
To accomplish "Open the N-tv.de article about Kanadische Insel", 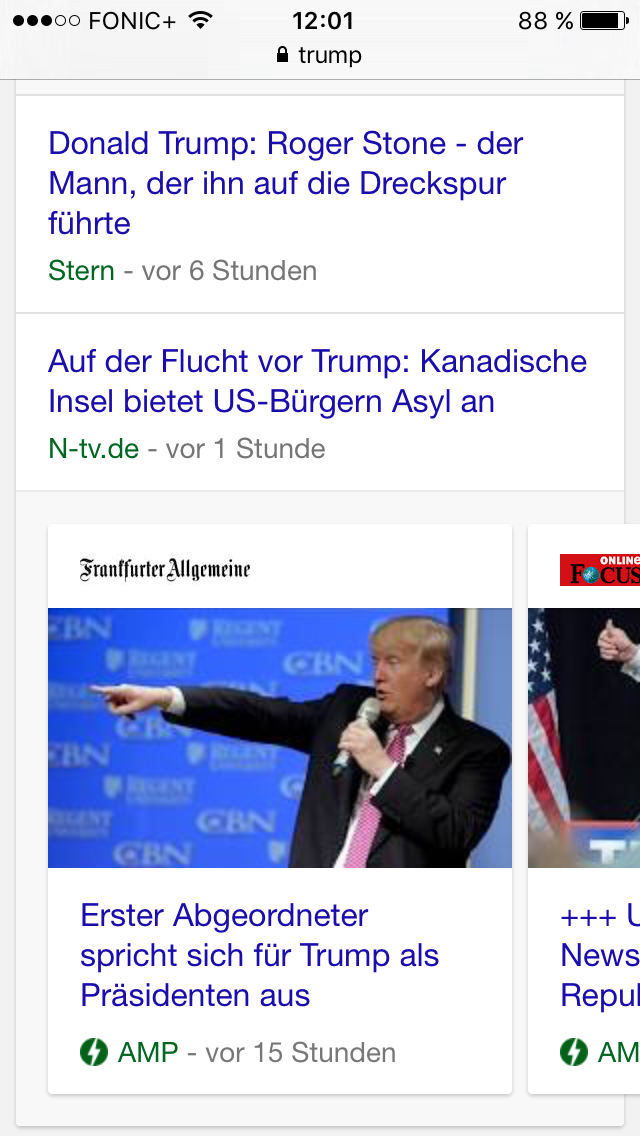I will click(x=317, y=381).
